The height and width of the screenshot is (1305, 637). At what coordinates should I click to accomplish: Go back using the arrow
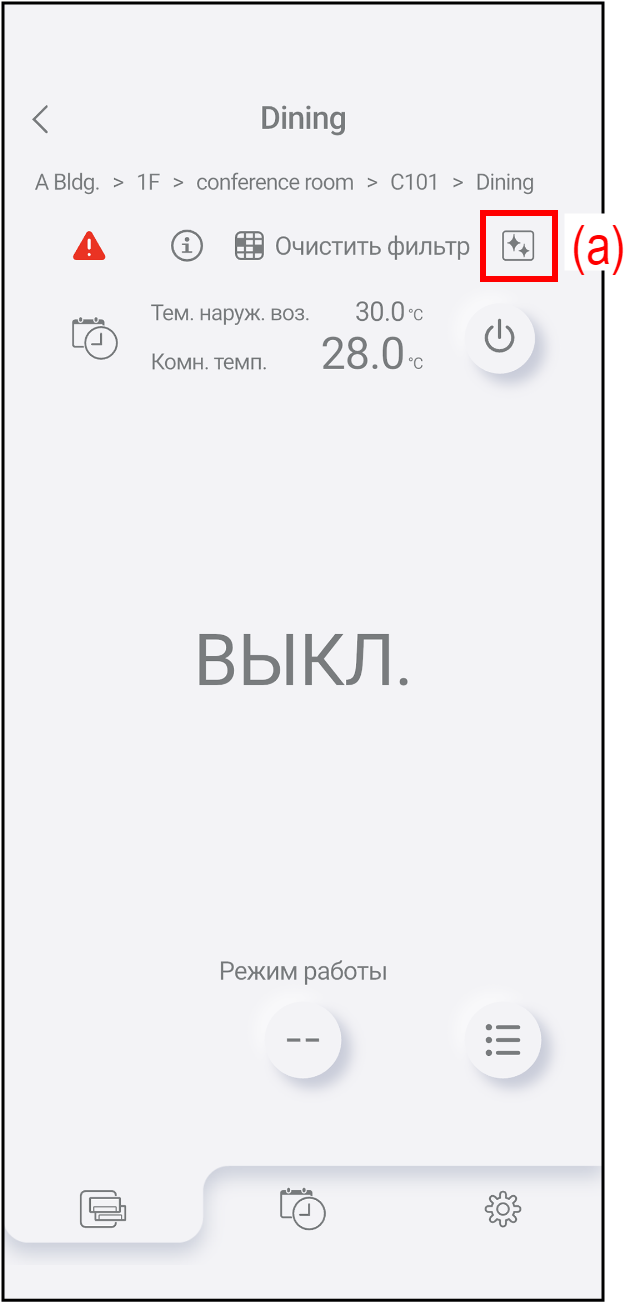[40, 119]
